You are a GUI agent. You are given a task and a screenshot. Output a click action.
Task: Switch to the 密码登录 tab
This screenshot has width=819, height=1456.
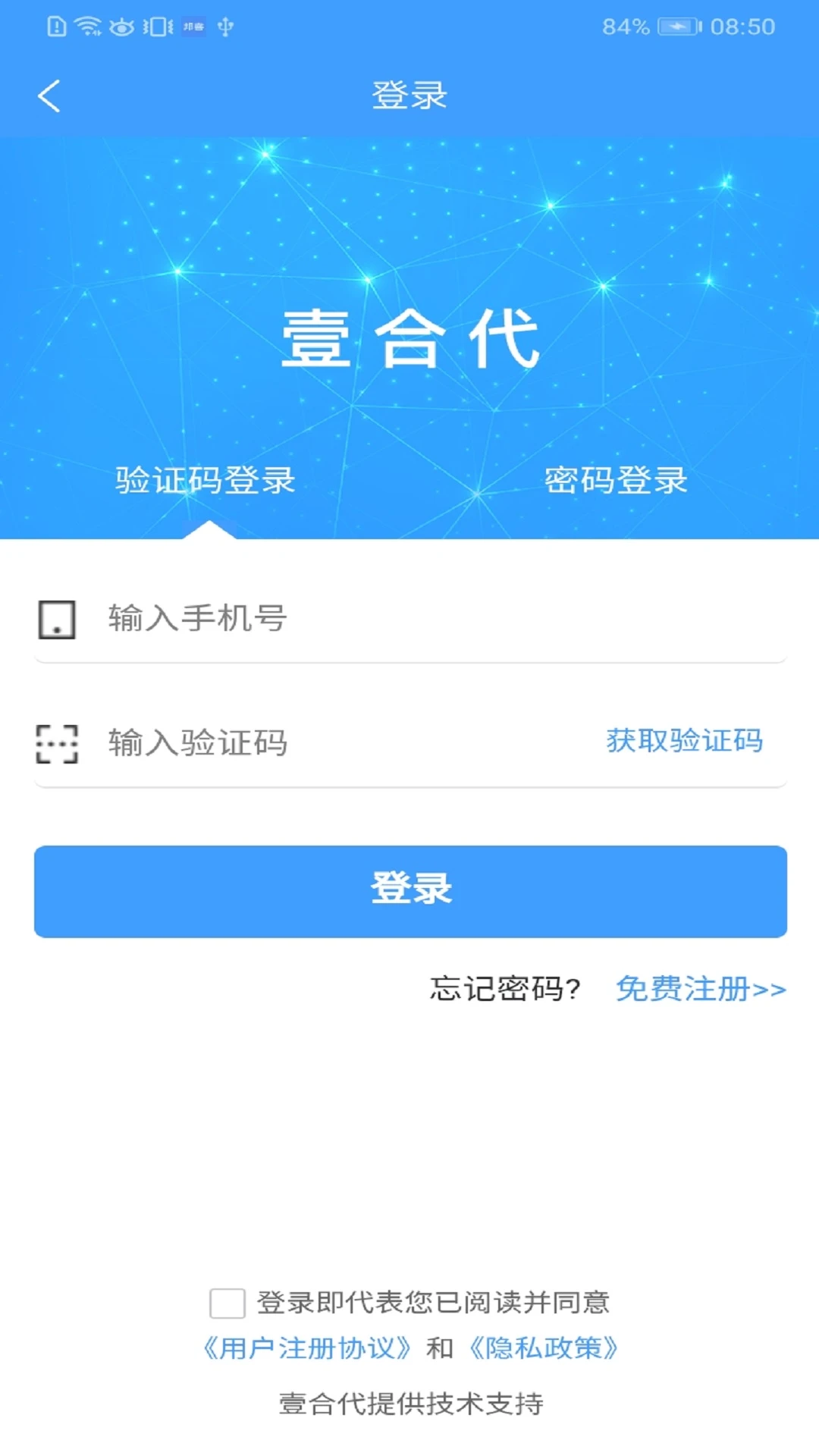coord(614,479)
